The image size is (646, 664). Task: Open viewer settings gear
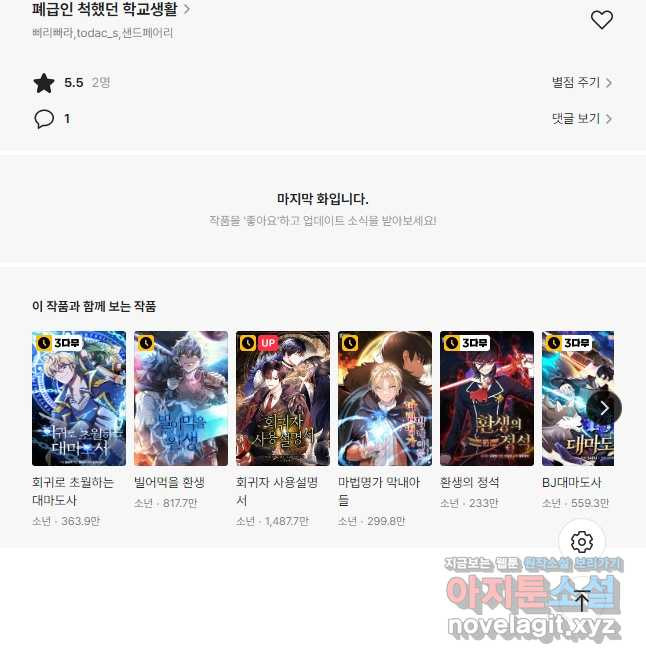[582, 542]
